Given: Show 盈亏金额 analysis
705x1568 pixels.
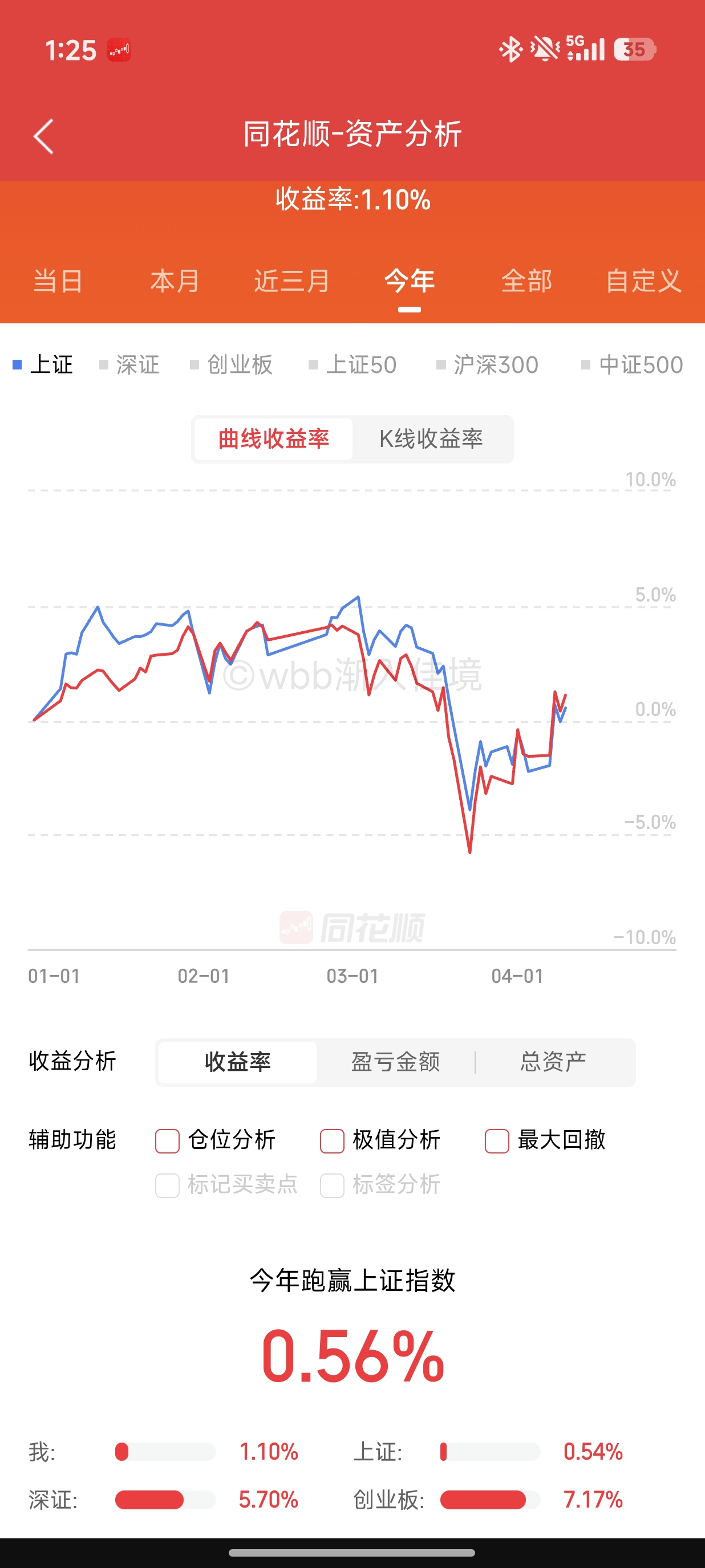Looking at the screenshot, I should [x=396, y=1062].
